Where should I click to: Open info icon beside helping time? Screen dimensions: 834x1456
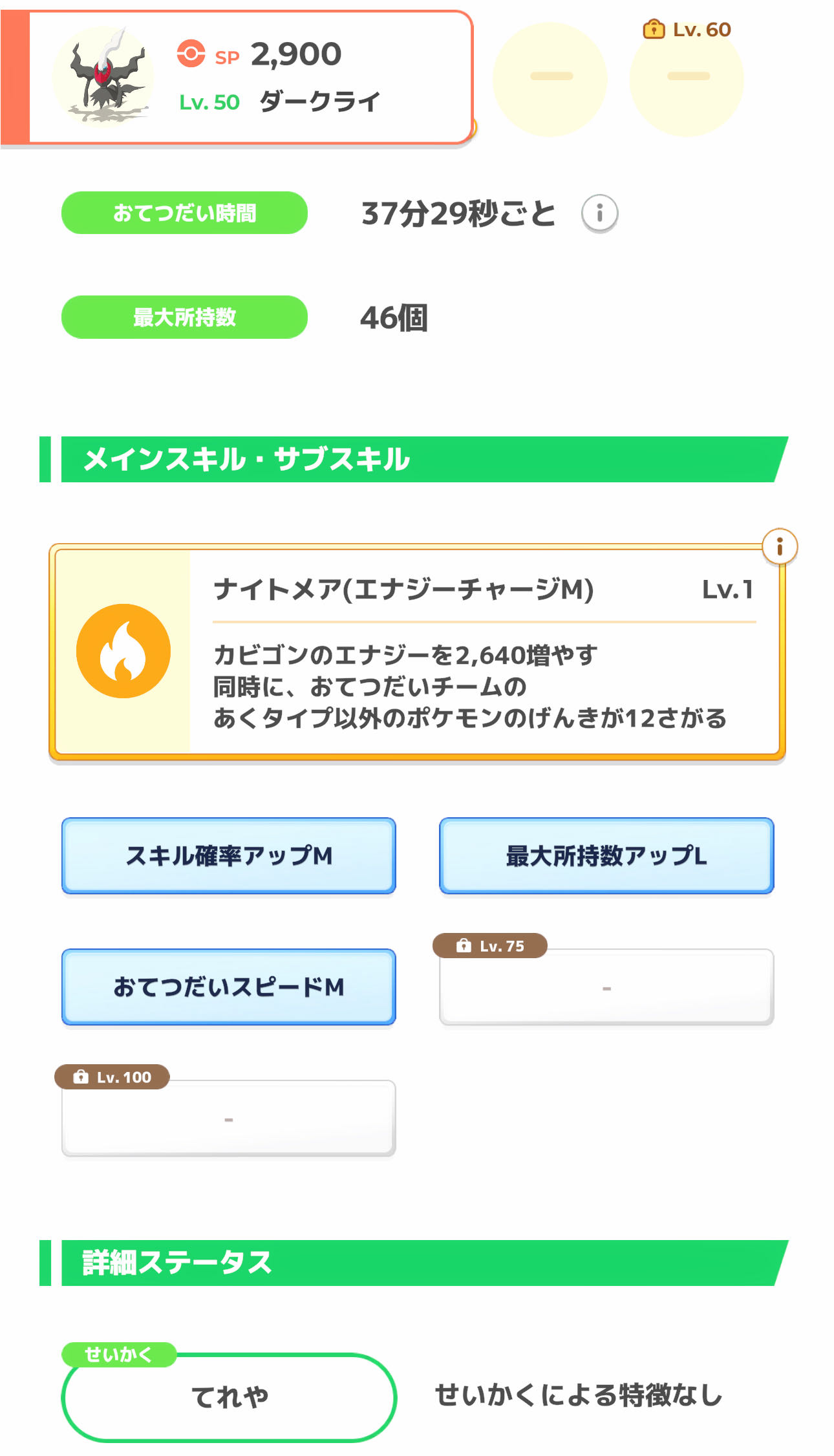click(x=599, y=213)
